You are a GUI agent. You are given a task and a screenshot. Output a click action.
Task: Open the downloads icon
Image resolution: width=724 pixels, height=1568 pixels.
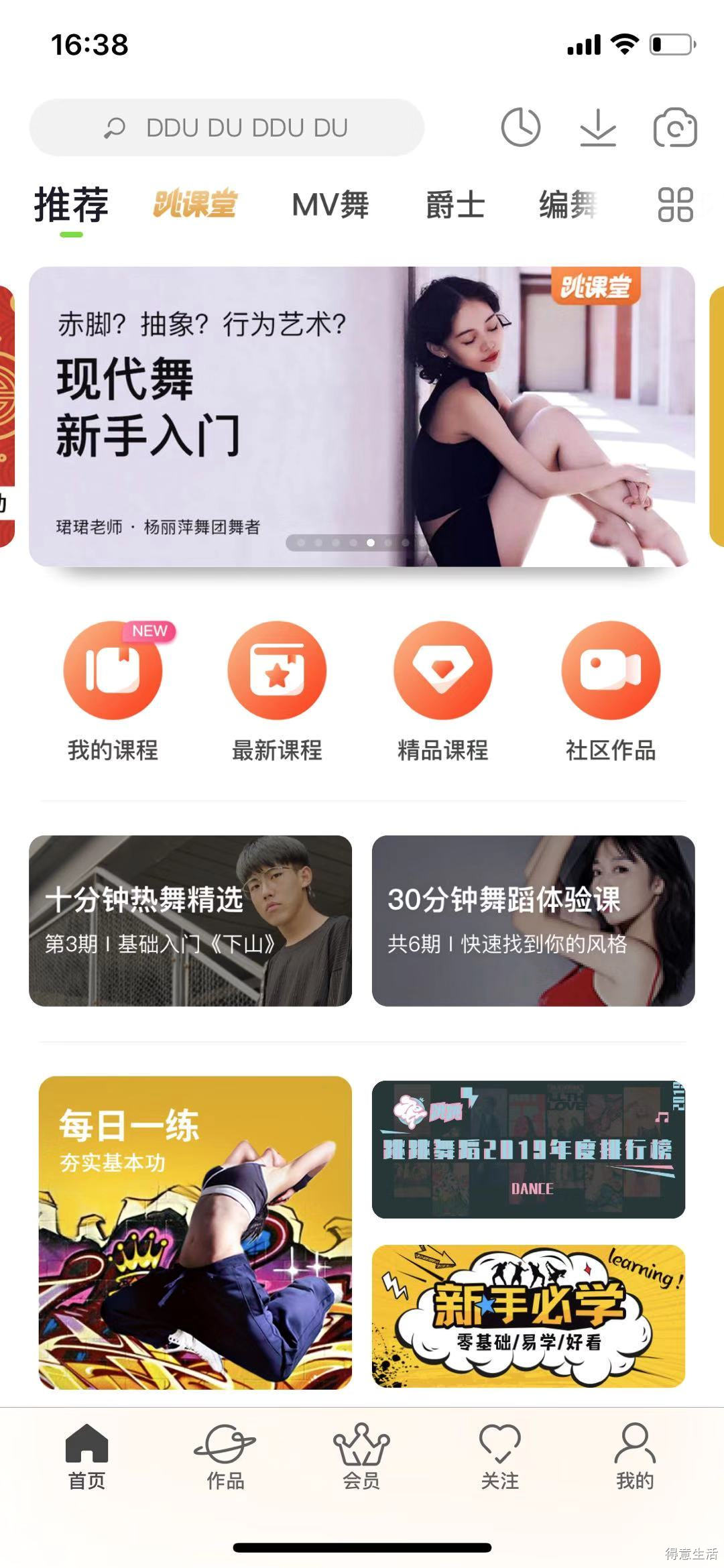[597, 127]
